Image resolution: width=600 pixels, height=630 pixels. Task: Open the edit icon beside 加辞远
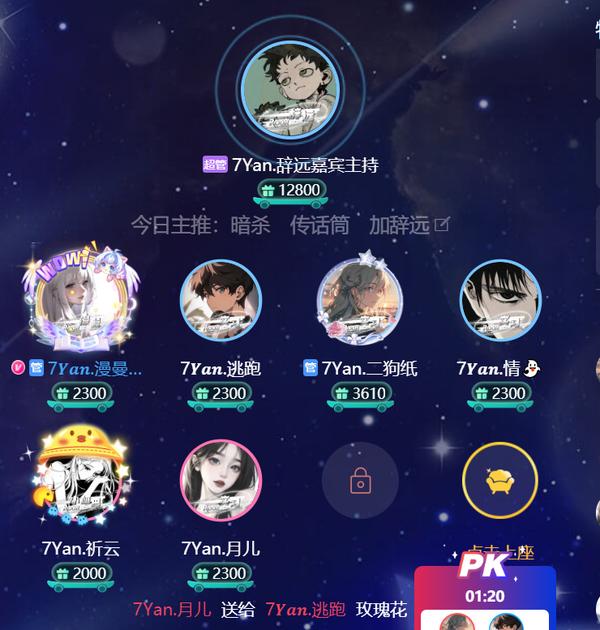click(x=442, y=225)
